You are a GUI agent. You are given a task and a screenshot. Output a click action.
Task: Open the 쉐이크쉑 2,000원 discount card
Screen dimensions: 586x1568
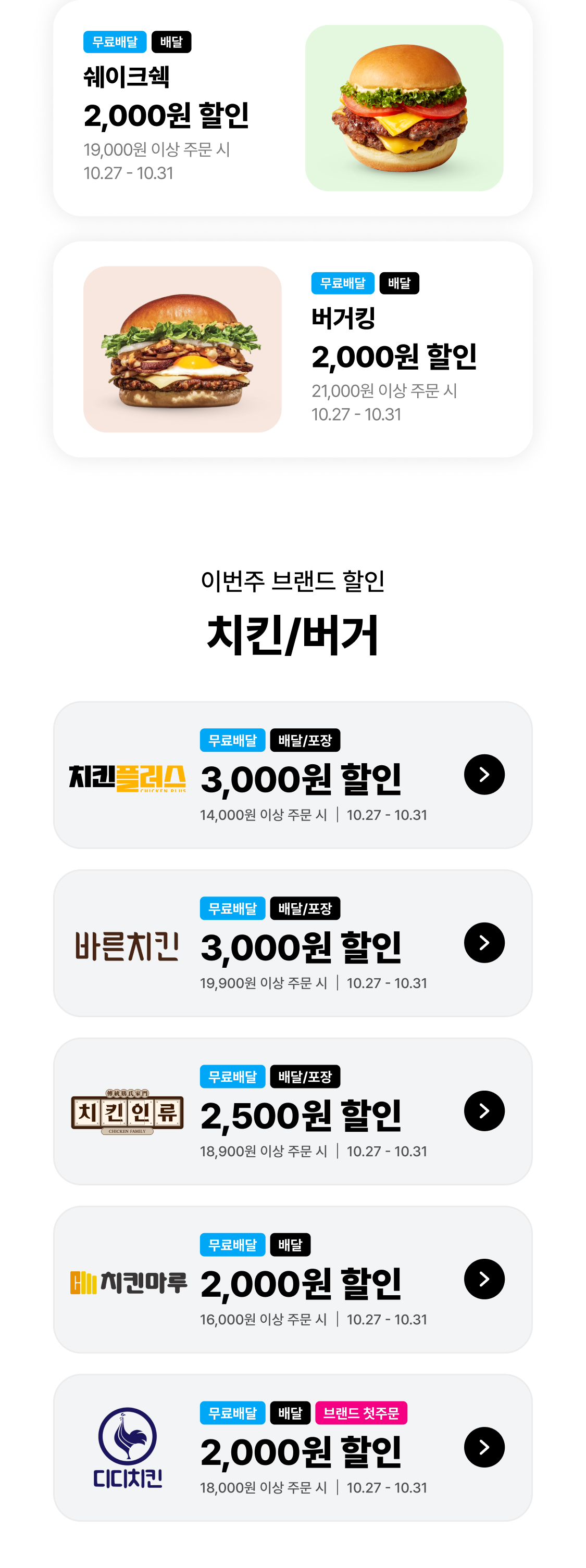click(292, 108)
